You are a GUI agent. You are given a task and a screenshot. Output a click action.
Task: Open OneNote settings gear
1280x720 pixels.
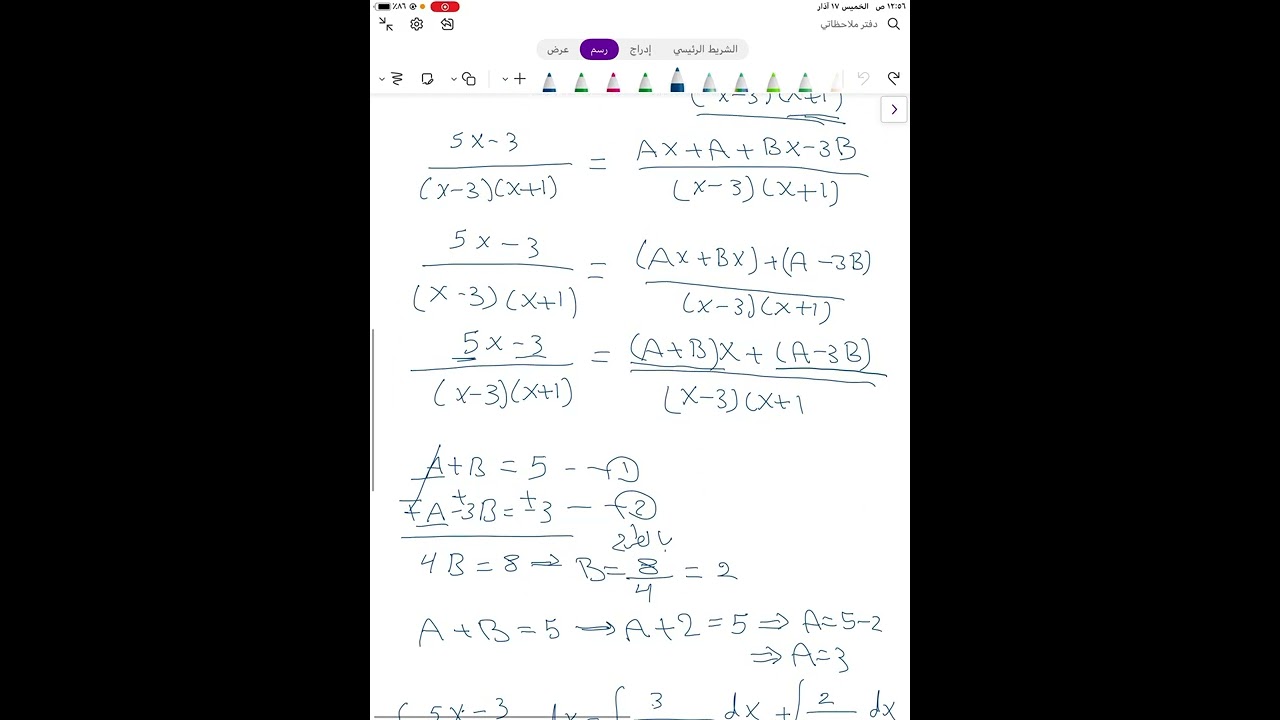[x=417, y=24]
